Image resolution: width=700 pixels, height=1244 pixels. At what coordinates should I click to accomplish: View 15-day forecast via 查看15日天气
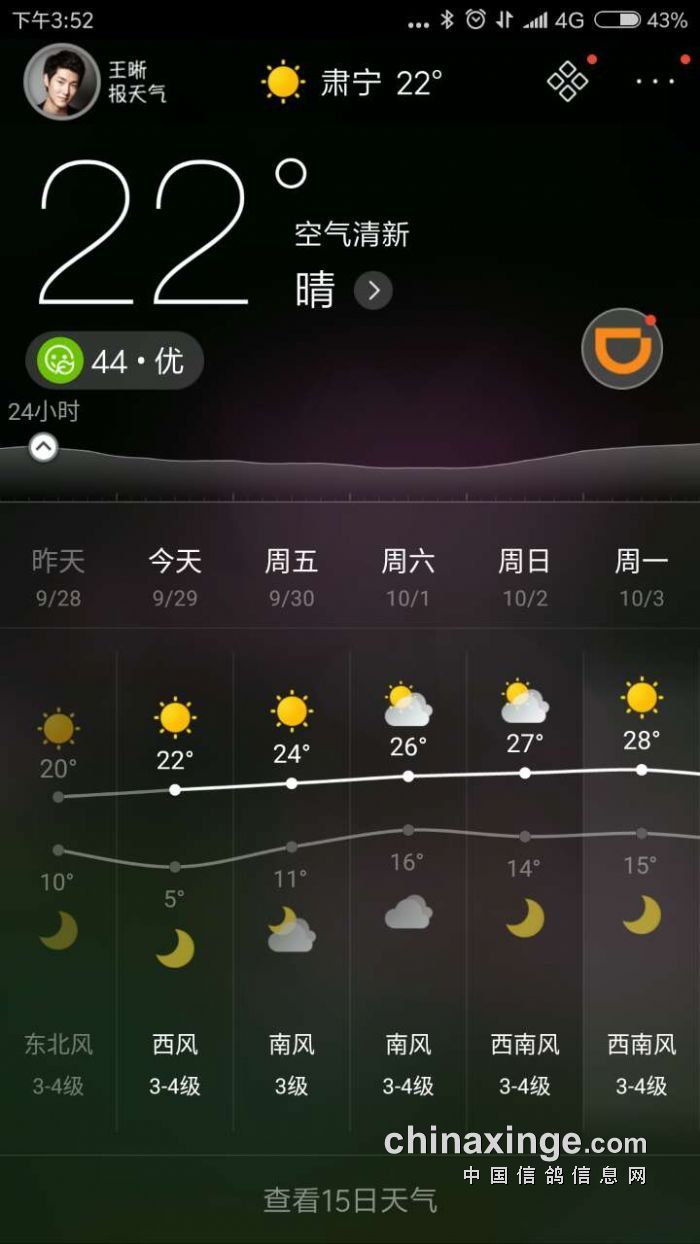click(x=350, y=1199)
